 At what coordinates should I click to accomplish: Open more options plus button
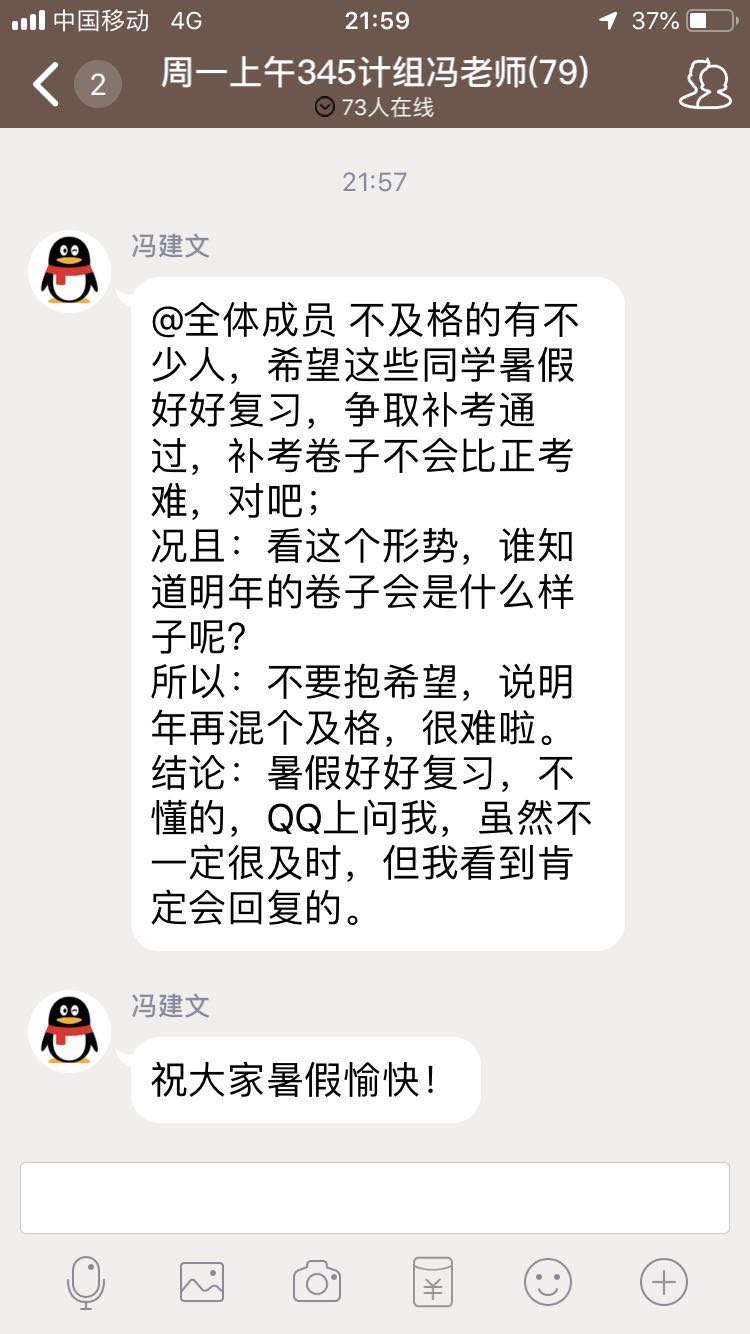coord(664,1282)
